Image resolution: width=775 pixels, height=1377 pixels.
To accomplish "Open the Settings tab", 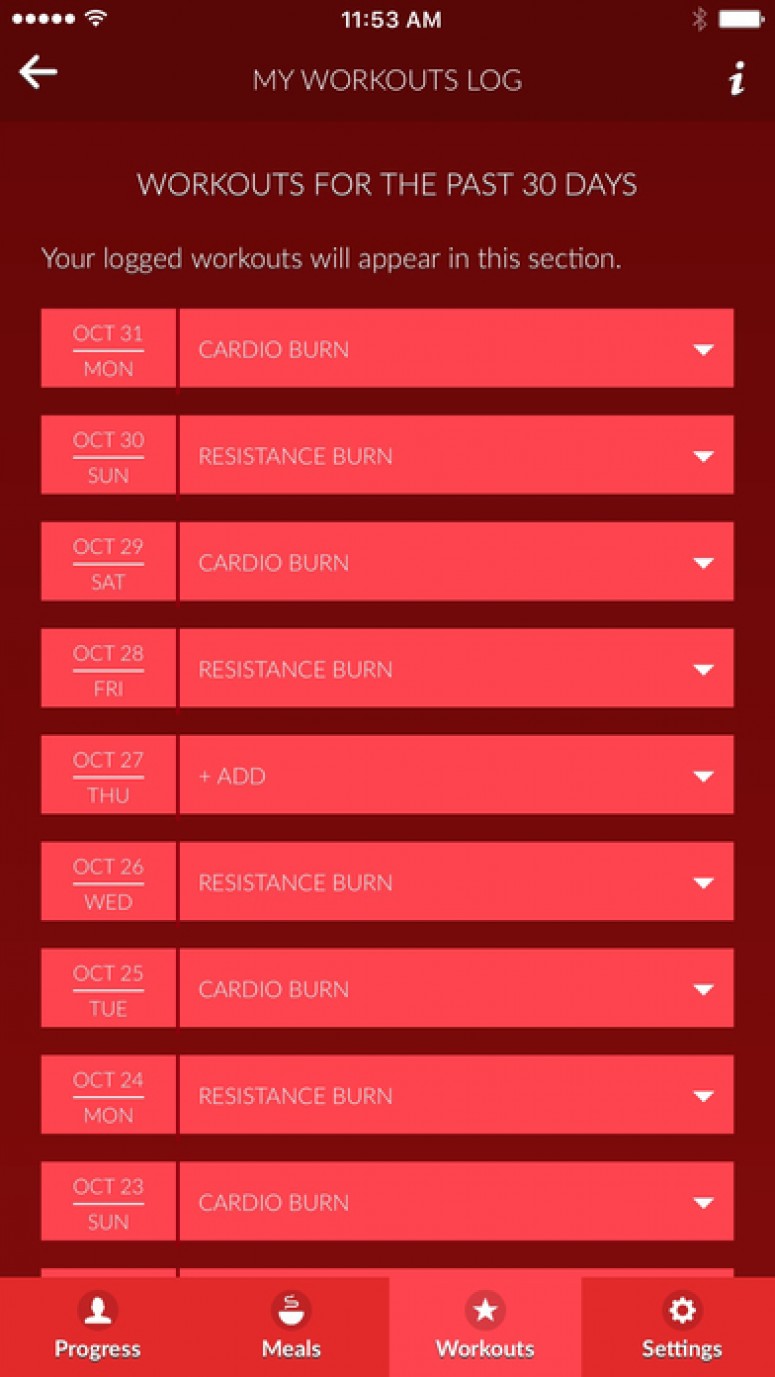I will 679,1327.
